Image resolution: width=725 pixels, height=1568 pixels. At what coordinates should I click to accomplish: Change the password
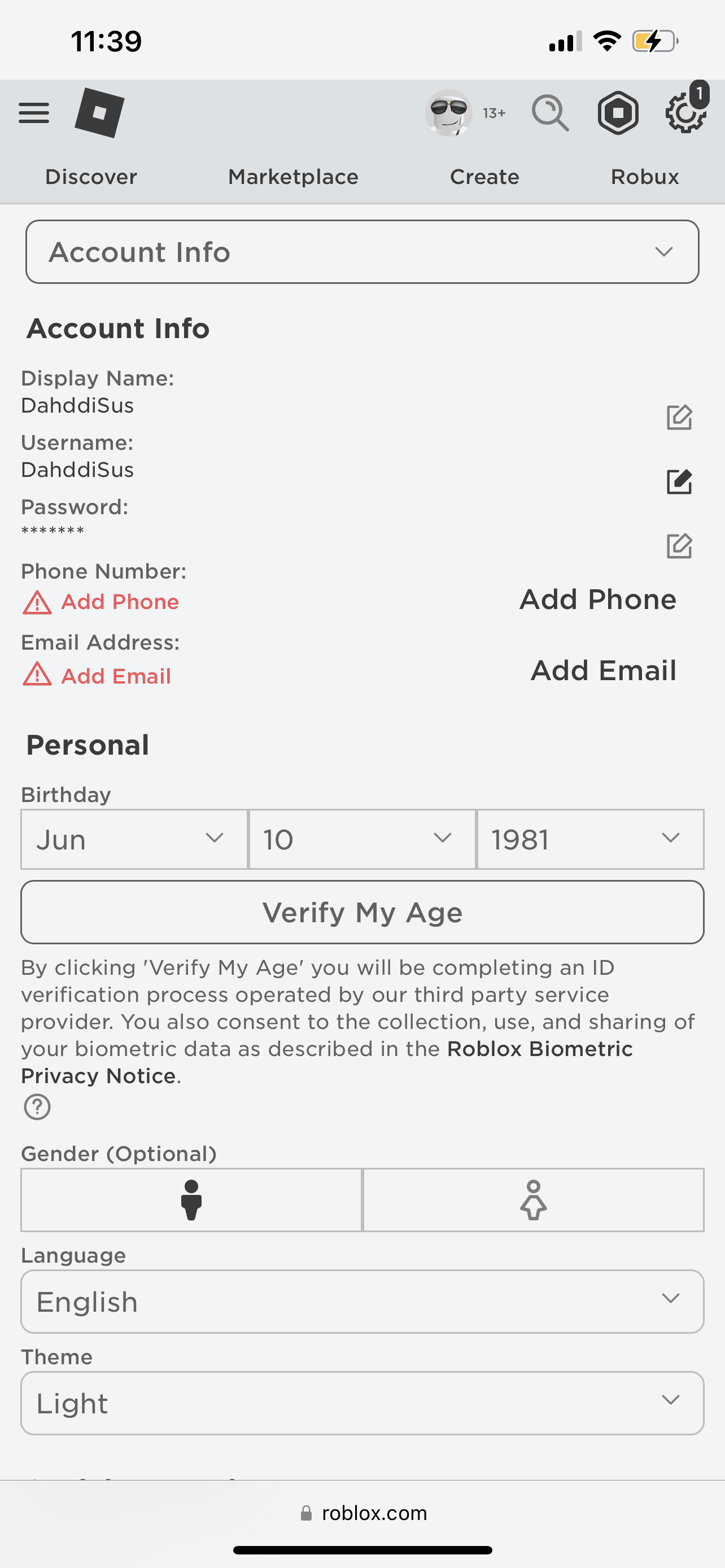point(679,546)
